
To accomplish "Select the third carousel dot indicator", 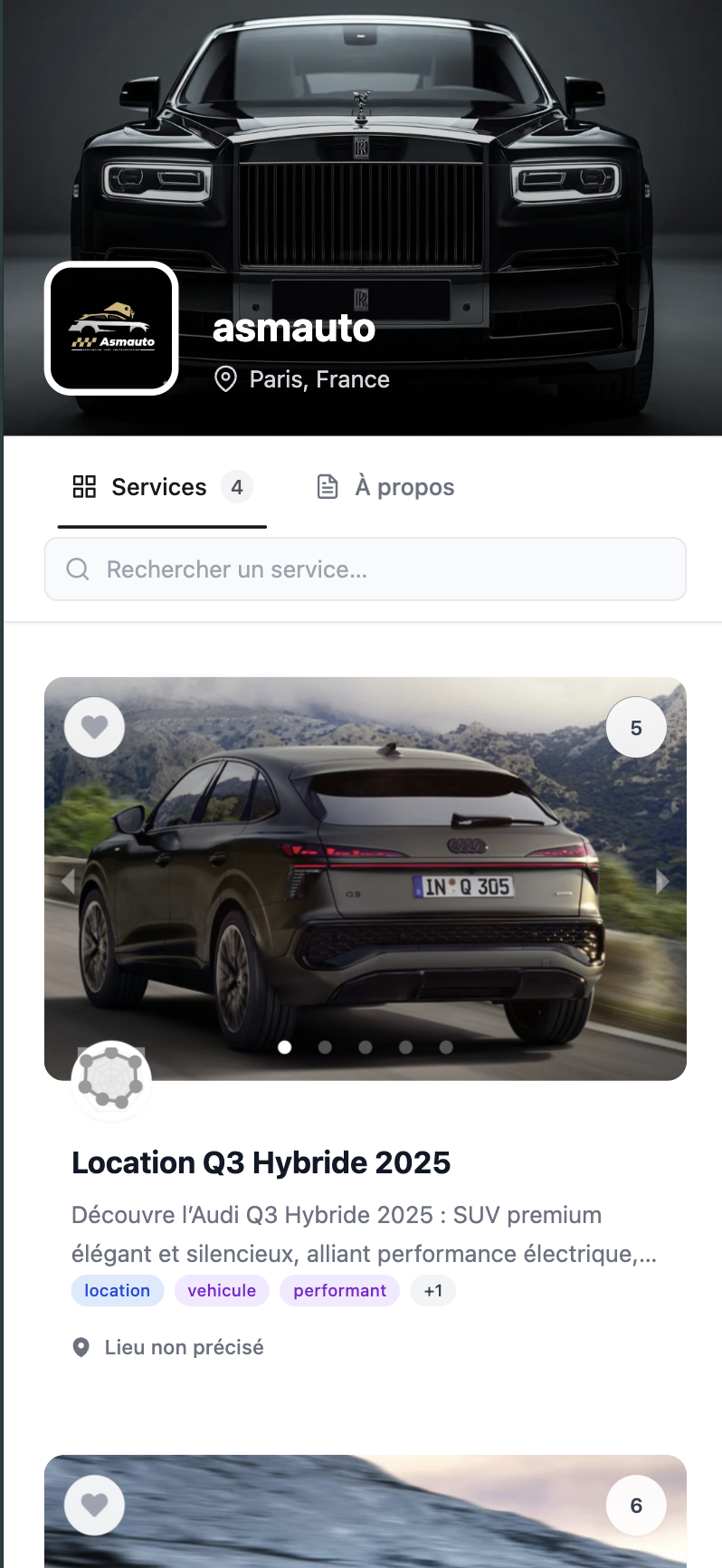I will pos(366,1047).
